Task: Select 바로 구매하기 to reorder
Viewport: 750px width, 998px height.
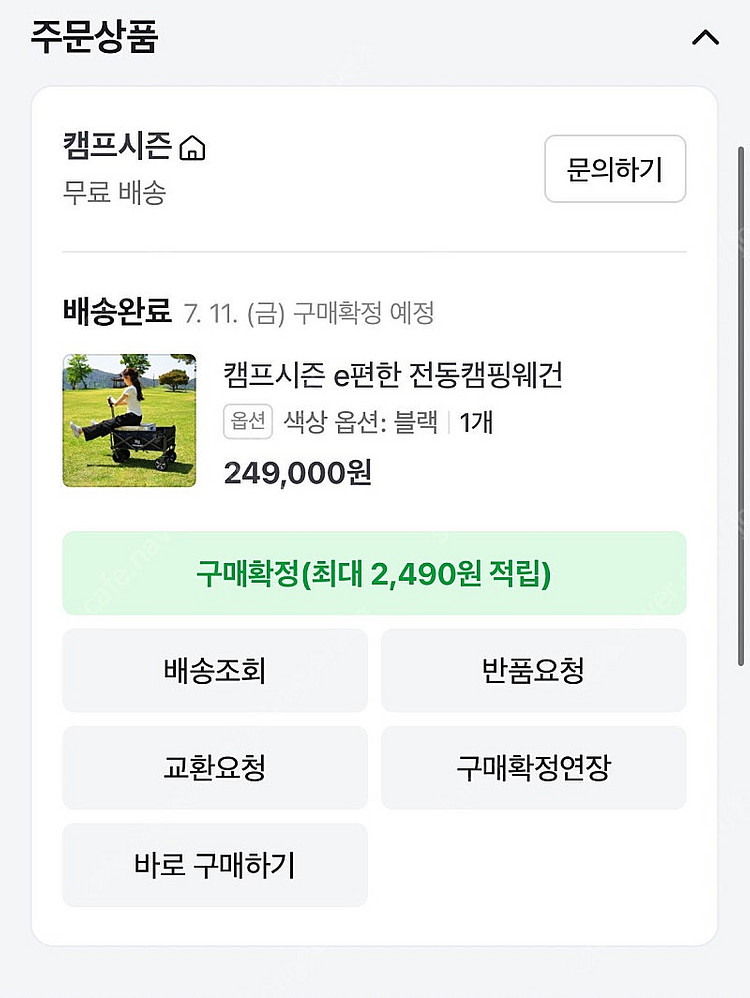Action: [214, 864]
